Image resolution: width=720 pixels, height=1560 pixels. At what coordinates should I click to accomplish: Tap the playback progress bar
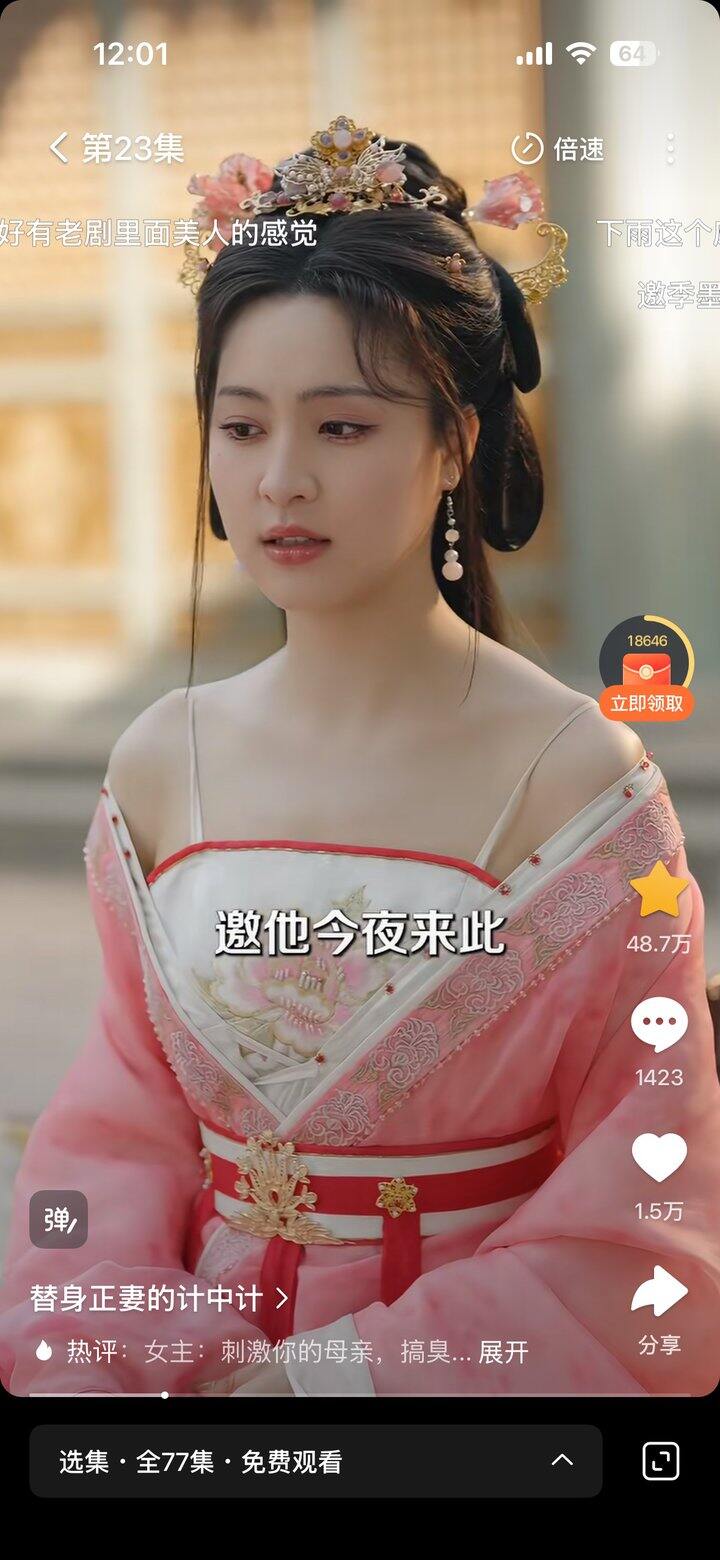point(360,1394)
